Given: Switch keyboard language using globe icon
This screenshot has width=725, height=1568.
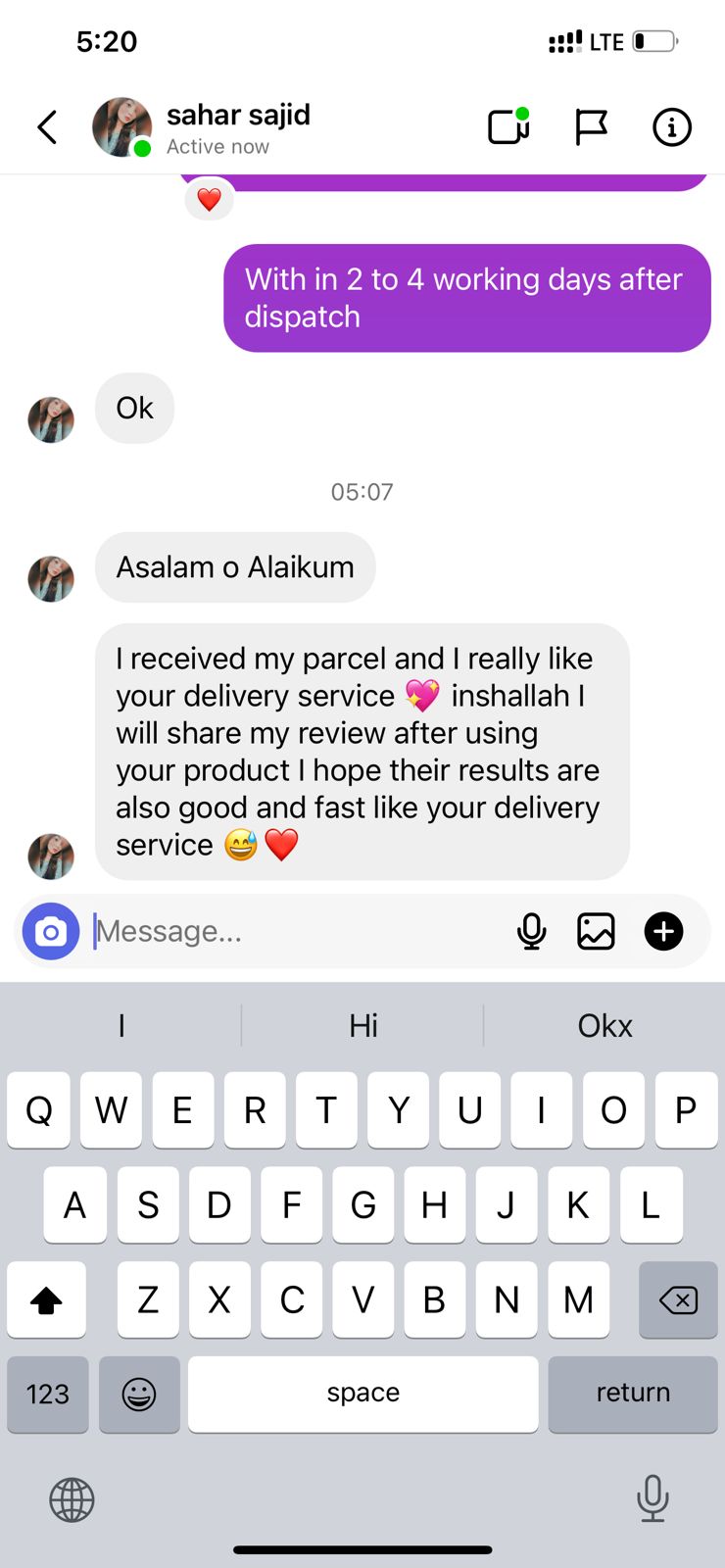Looking at the screenshot, I should 72,1499.
